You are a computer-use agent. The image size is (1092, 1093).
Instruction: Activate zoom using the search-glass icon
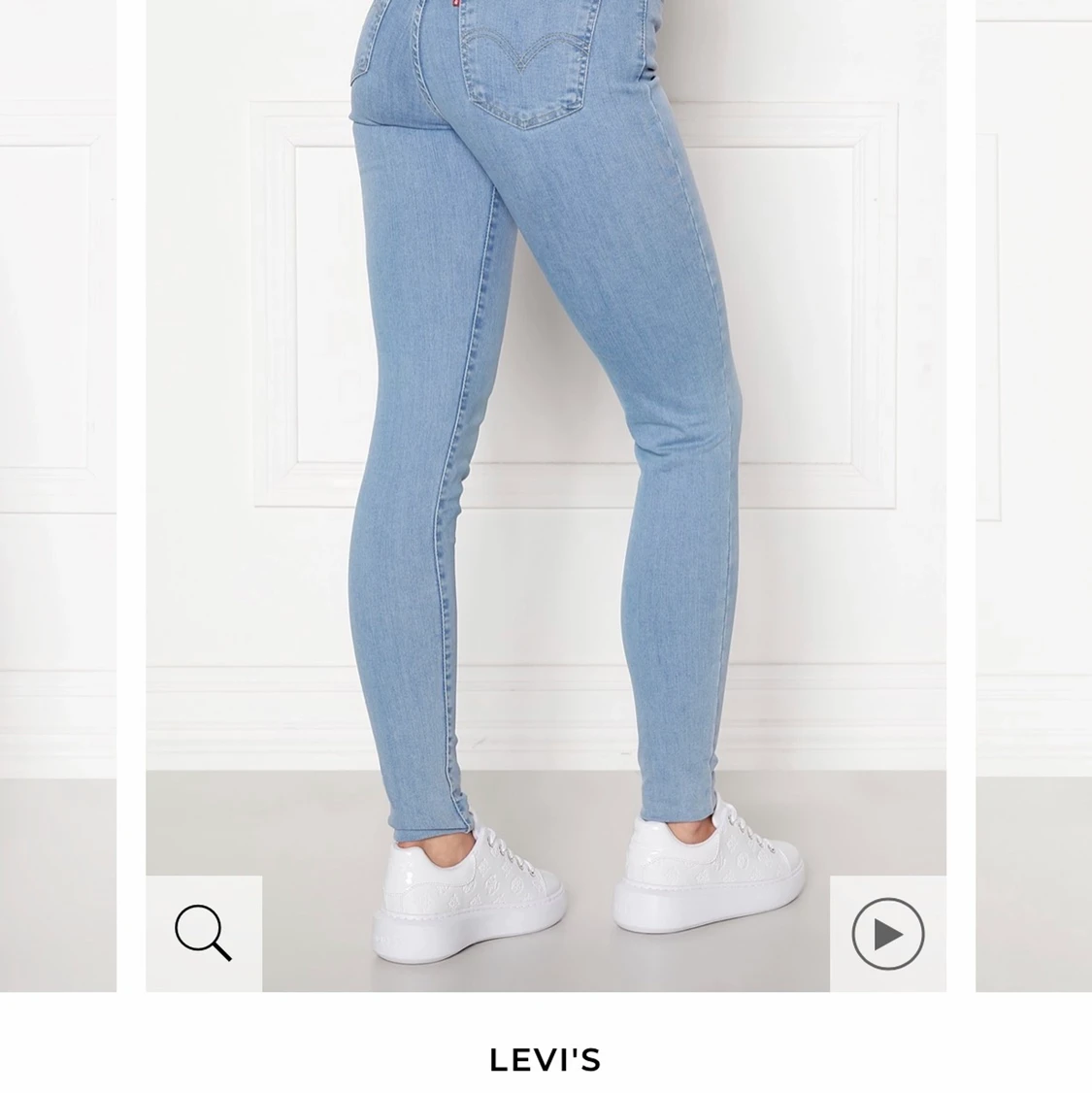pyautogui.click(x=203, y=933)
